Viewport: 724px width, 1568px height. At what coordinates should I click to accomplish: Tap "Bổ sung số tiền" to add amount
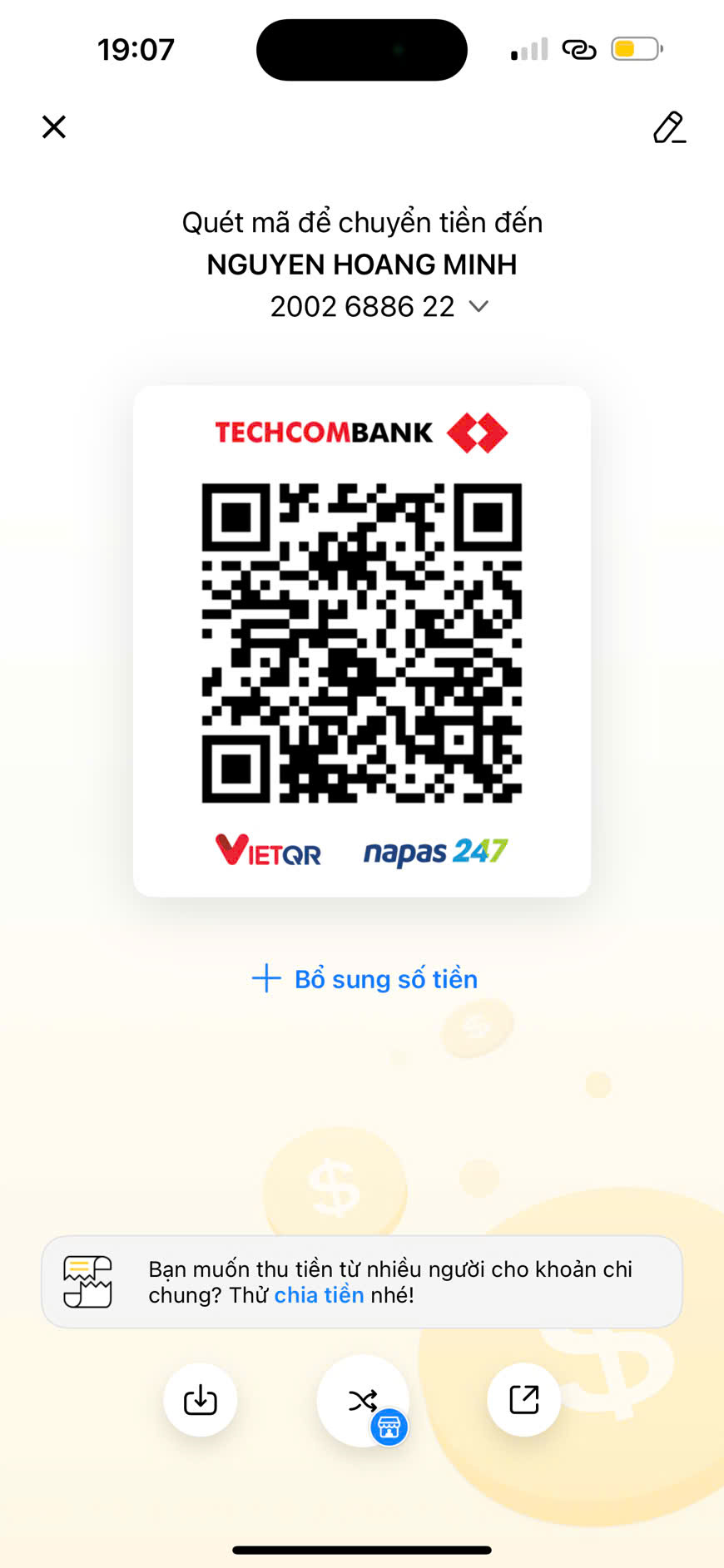coord(365,979)
